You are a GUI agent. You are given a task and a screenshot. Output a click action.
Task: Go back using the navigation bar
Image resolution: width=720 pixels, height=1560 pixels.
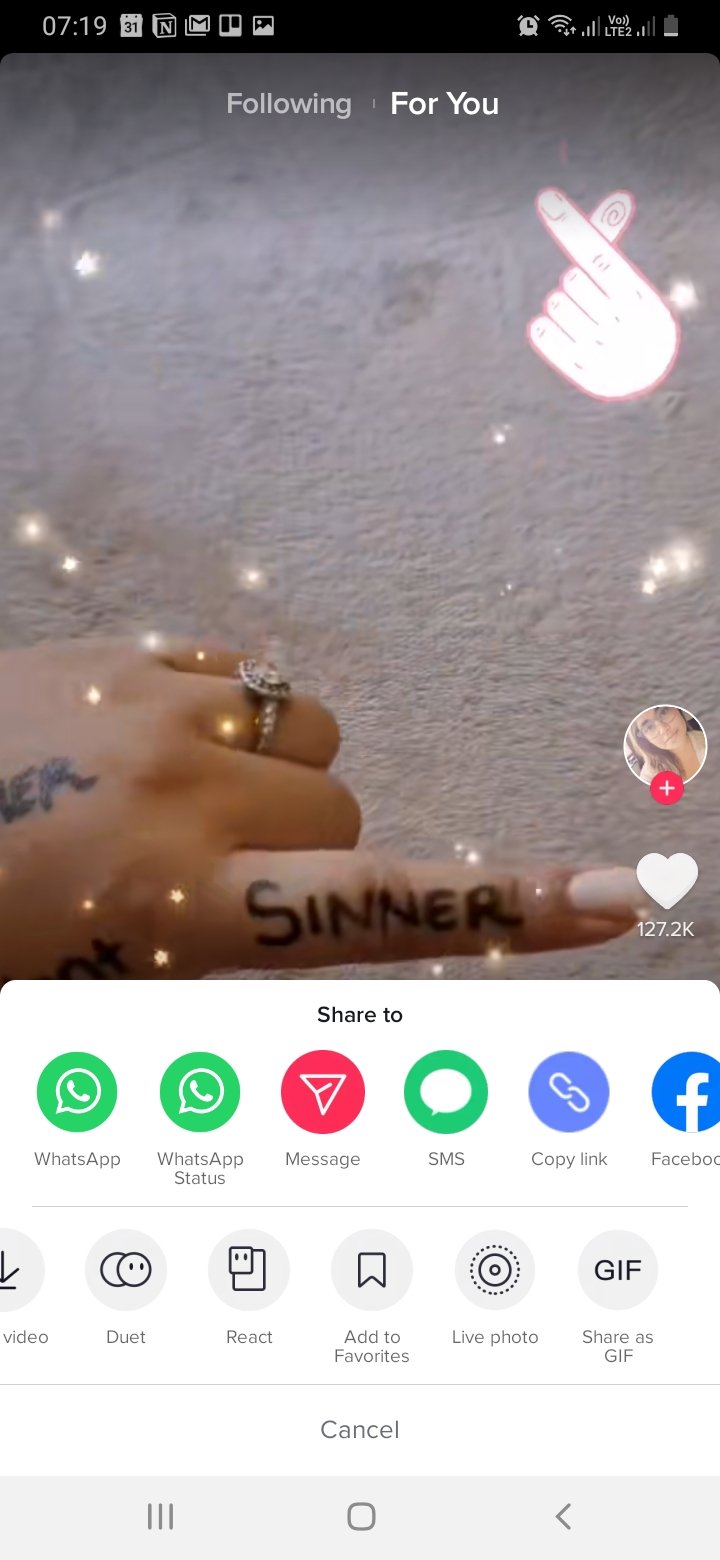click(x=563, y=1517)
